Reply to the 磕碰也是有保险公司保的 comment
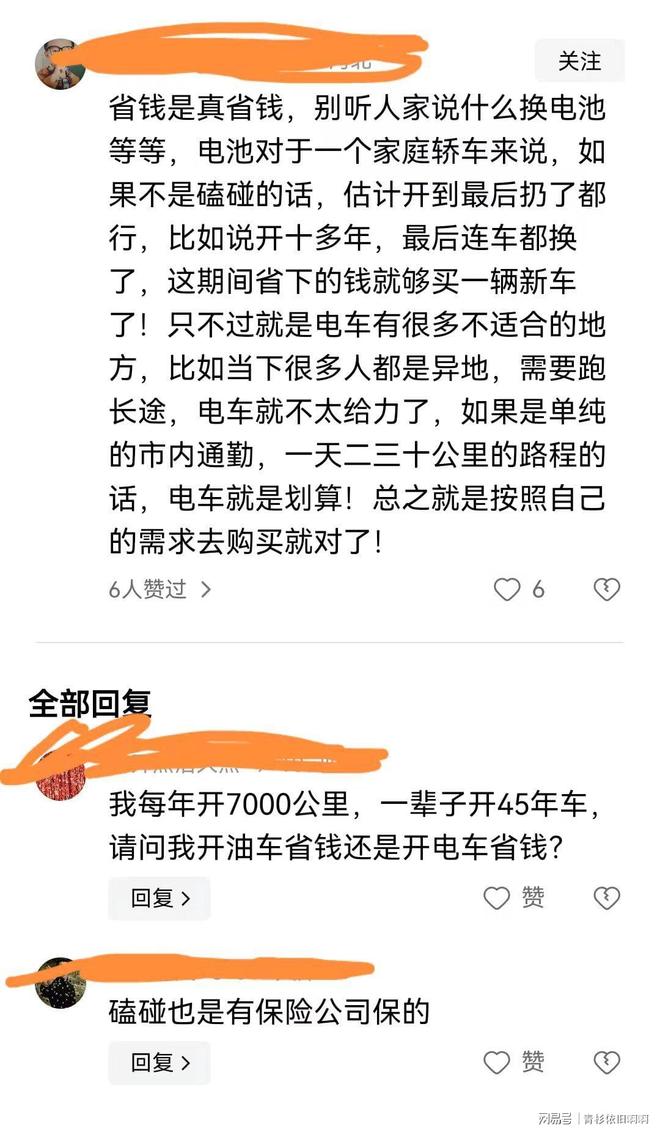This screenshot has height=1131, width=660. pyautogui.click(x=159, y=1062)
